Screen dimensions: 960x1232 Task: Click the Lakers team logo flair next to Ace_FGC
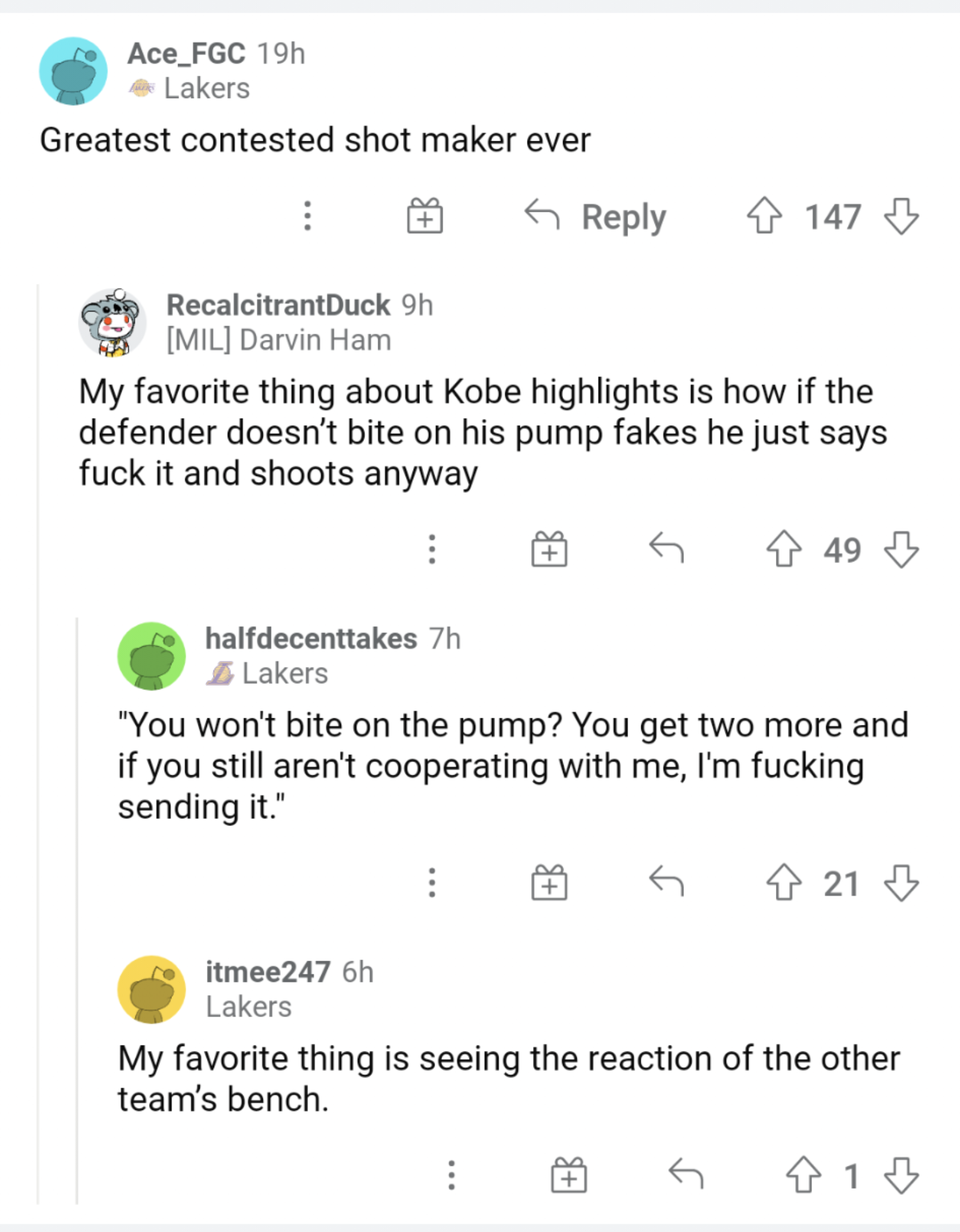click(x=142, y=88)
